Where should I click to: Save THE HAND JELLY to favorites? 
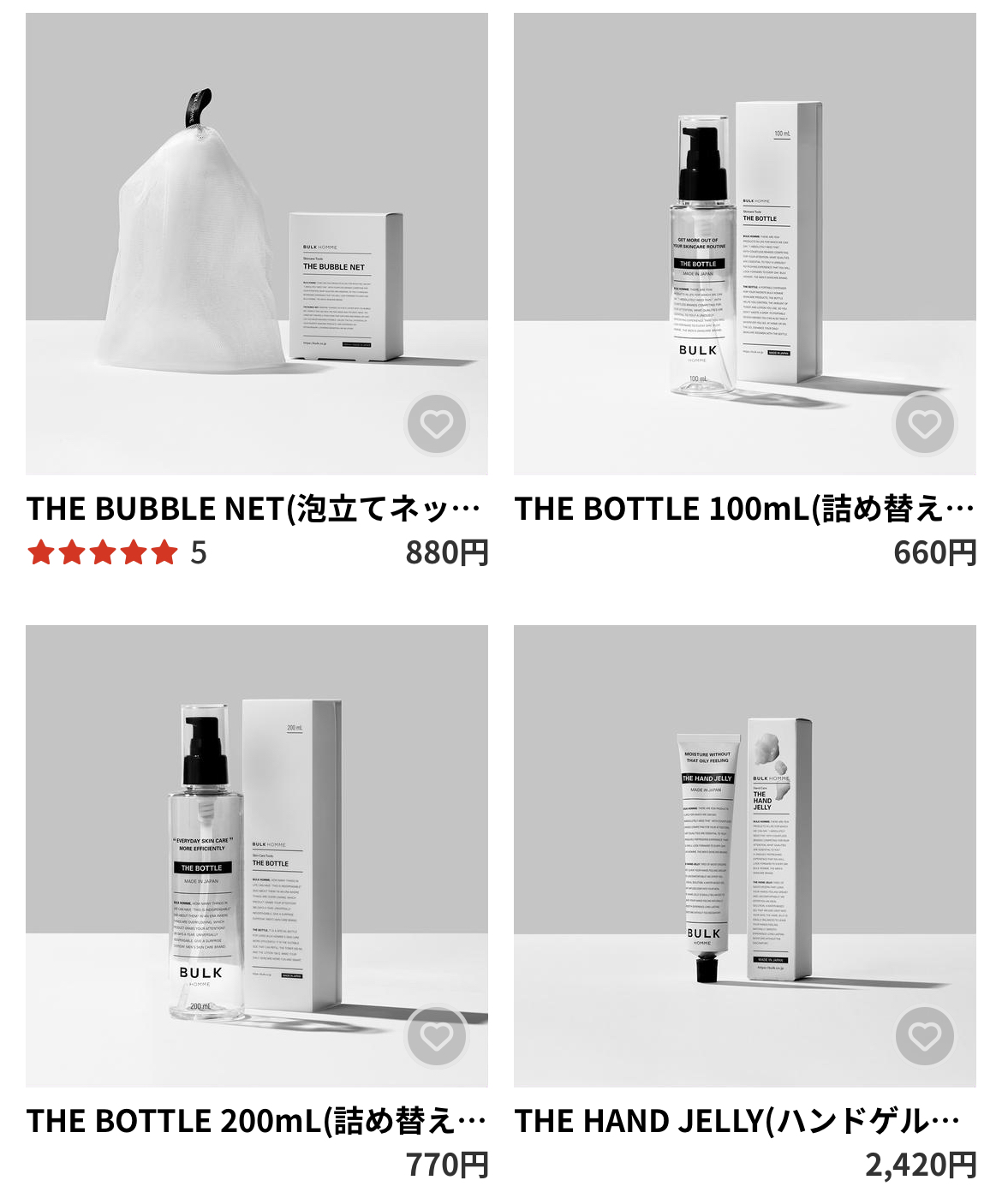tap(925, 1036)
